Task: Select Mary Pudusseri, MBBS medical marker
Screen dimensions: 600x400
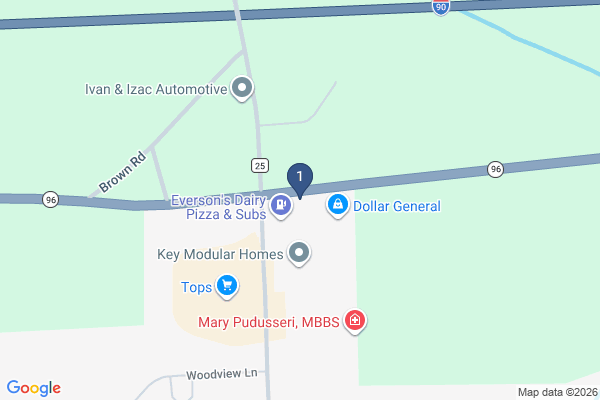Action: coord(354,321)
